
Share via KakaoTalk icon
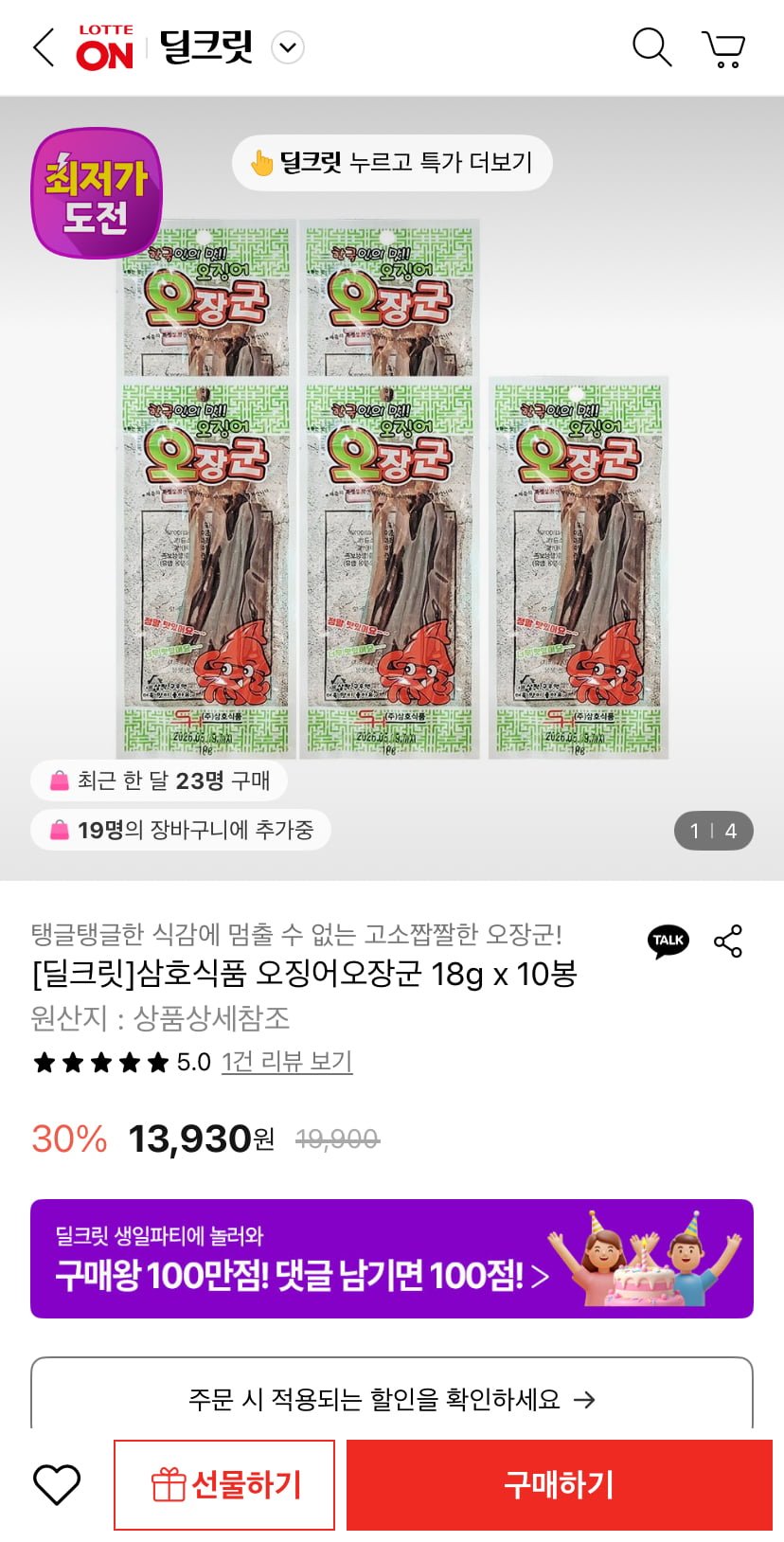point(668,941)
